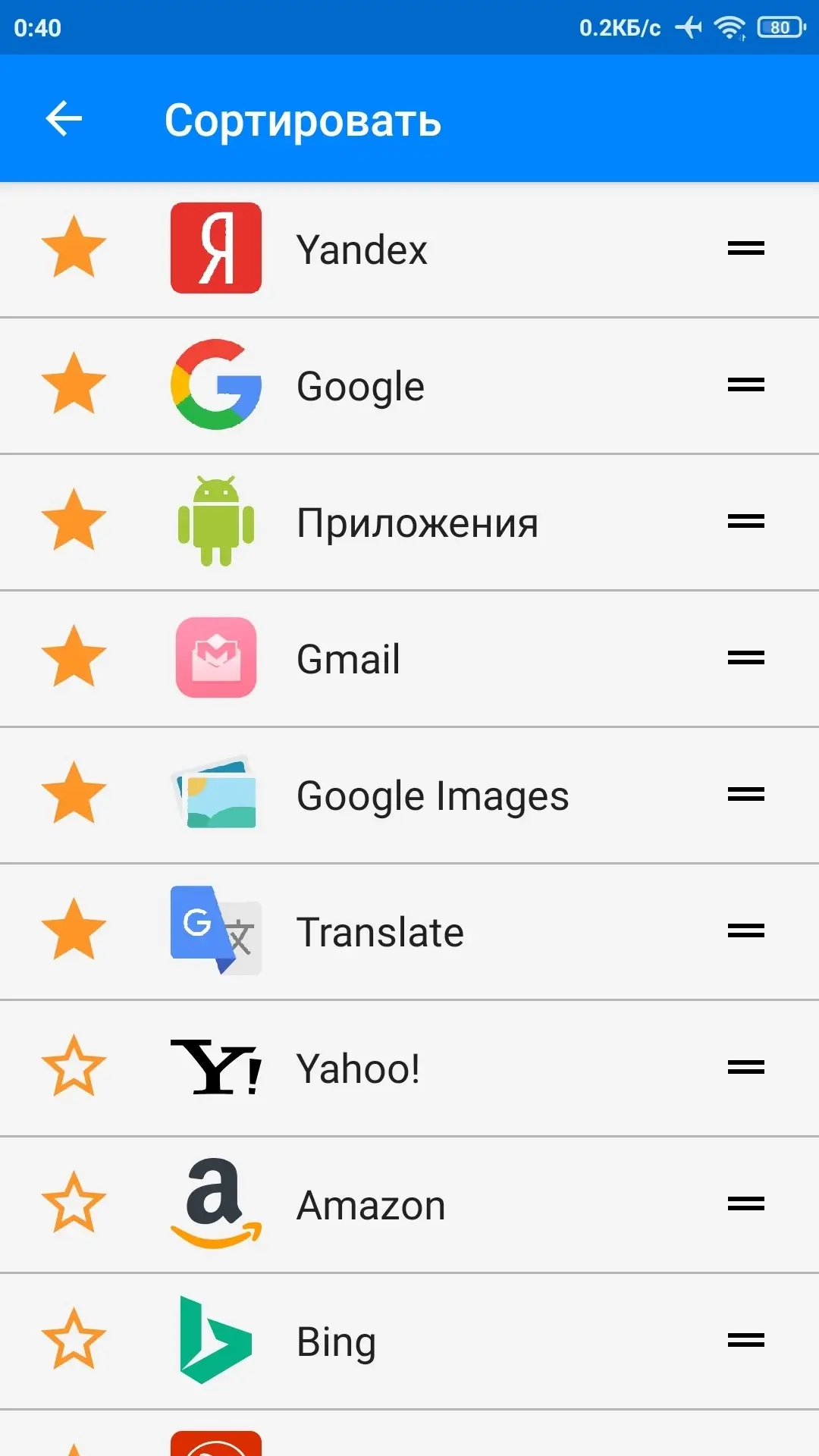Image resolution: width=819 pixels, height=1456 pixels.
Task: Unstar Google from favorites
Action: (x=74, y=384)
